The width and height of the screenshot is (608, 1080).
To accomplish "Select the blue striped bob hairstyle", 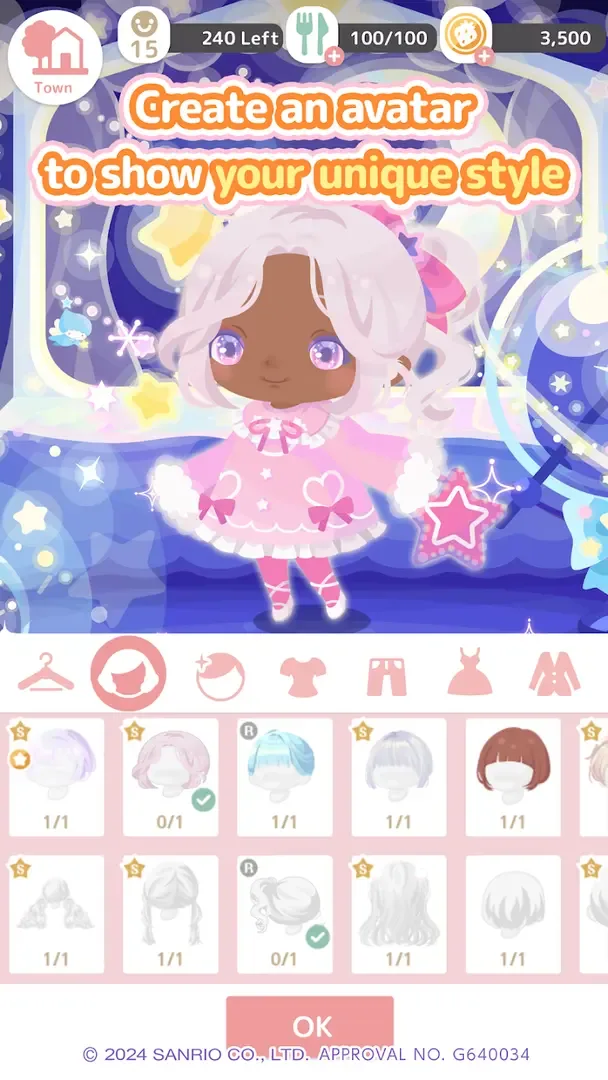I will pos(285,776).
